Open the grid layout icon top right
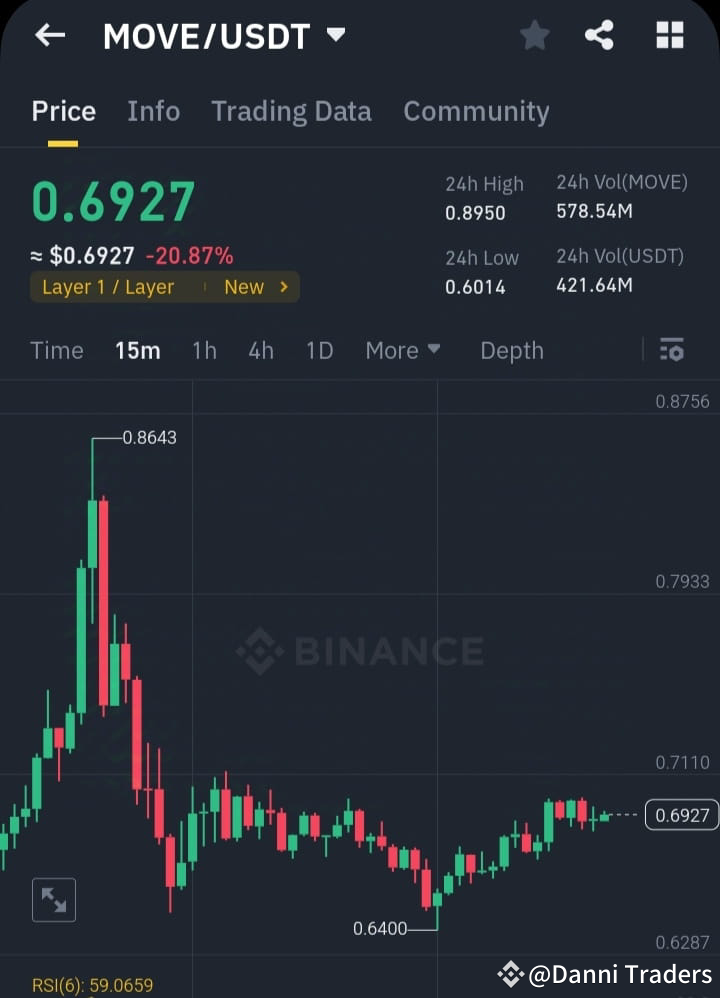The image size is (720, 998). click(x=669, y=35)
